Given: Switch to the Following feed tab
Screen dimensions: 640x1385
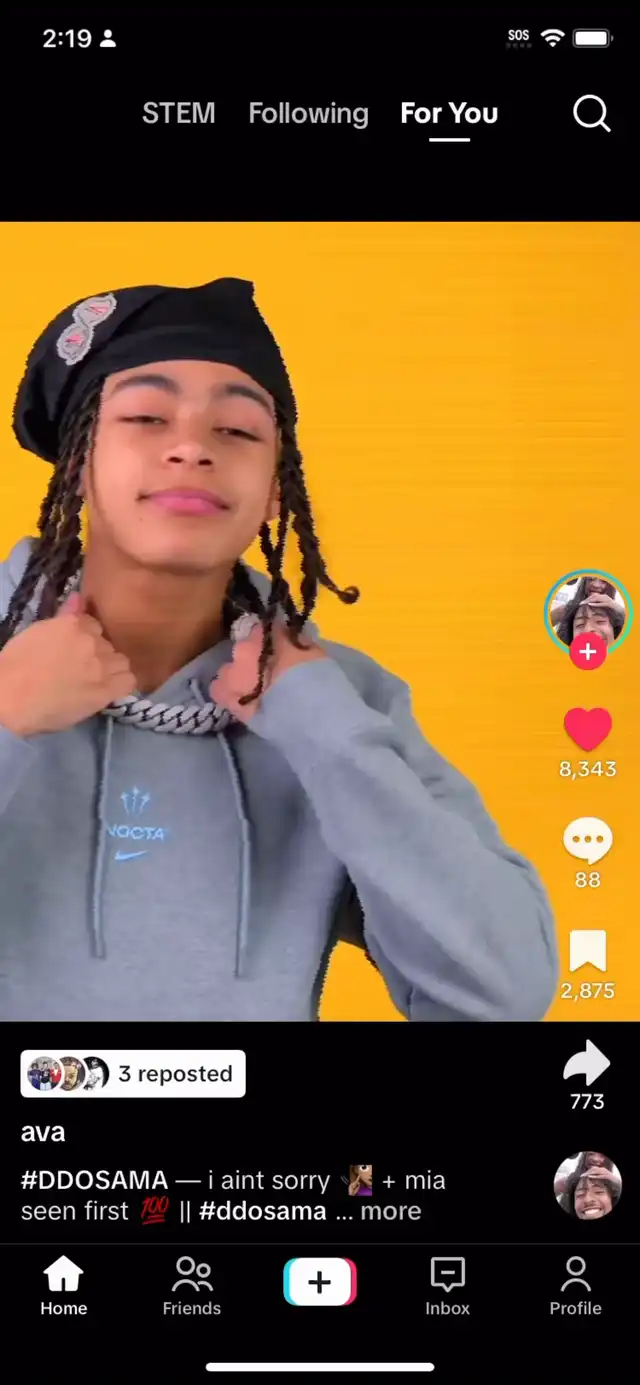Looking at the screenshot, I should click(308, 114).
